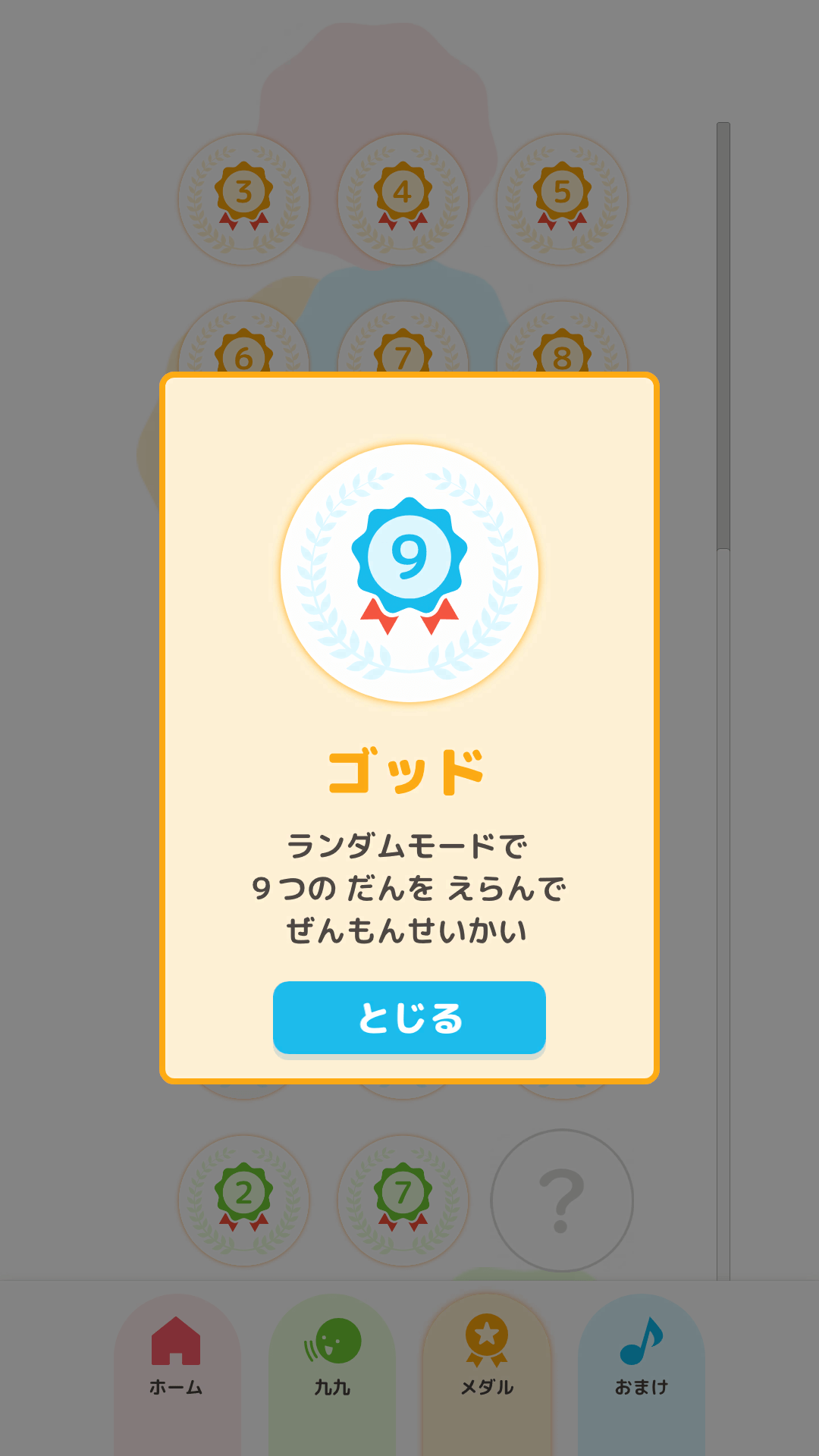
Task: Tap the green number 7 medal
Action: click(402, 1192)
